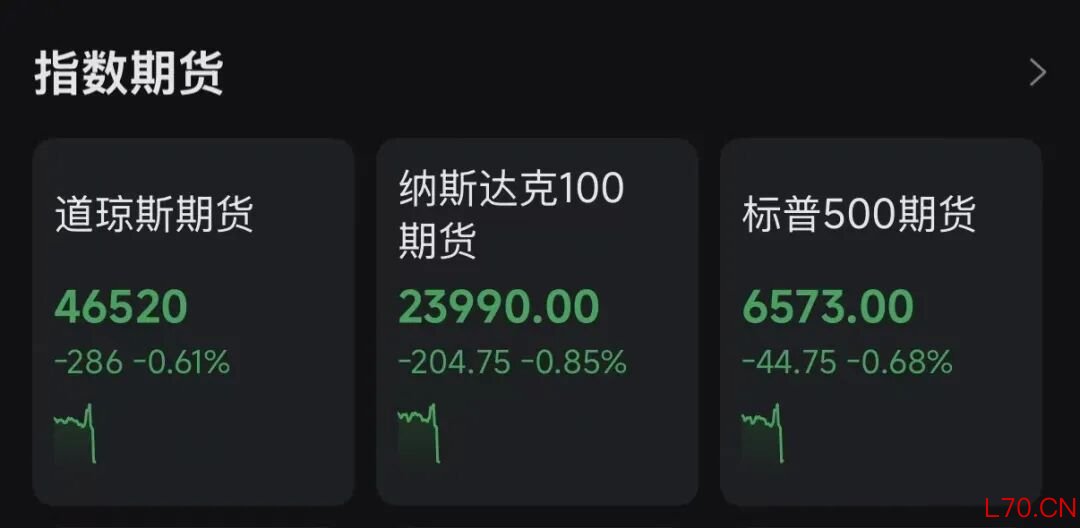This screenshot has width=1080, height=528.
Task: Open the 道琼斯期货 card
Action: pos(193,320)
